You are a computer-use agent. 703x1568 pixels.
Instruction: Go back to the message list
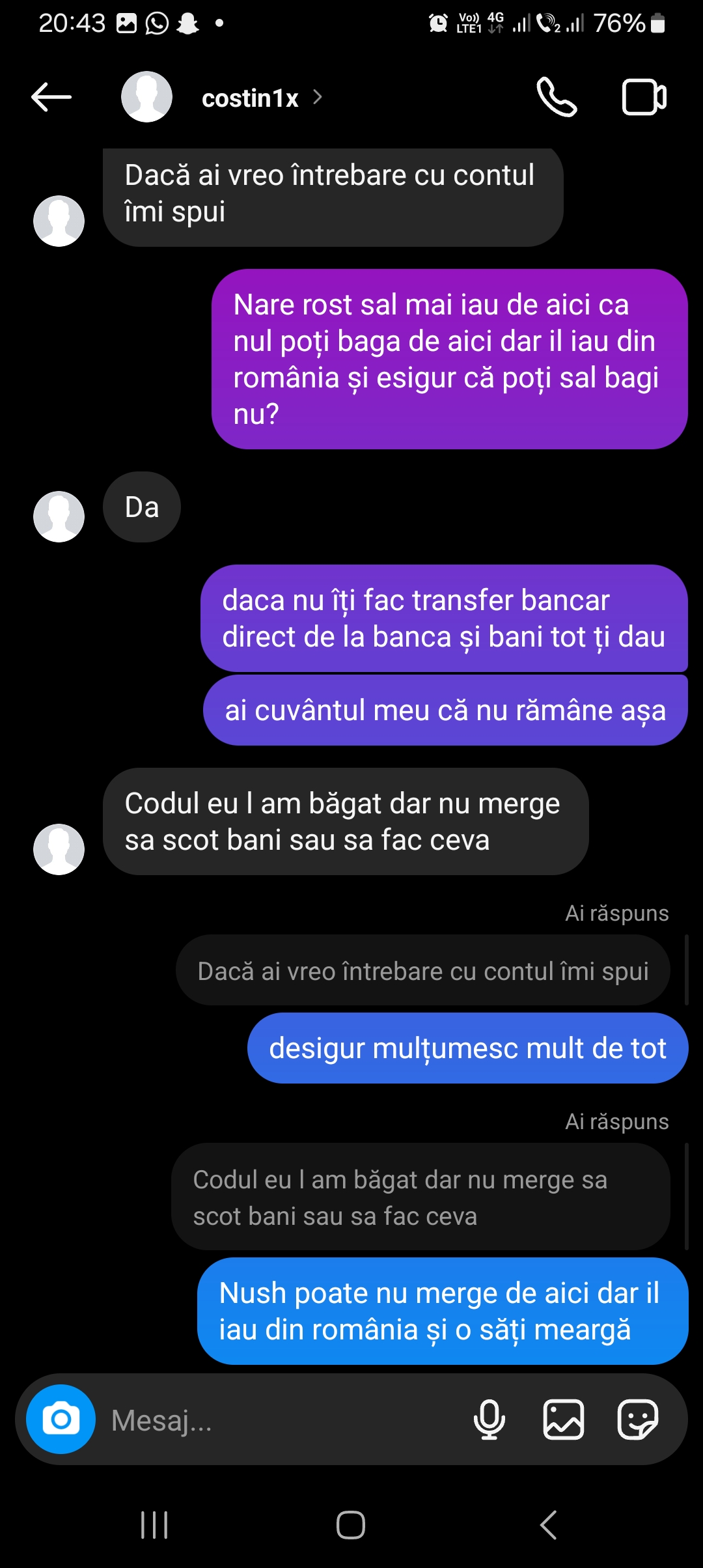click(51, 98)
